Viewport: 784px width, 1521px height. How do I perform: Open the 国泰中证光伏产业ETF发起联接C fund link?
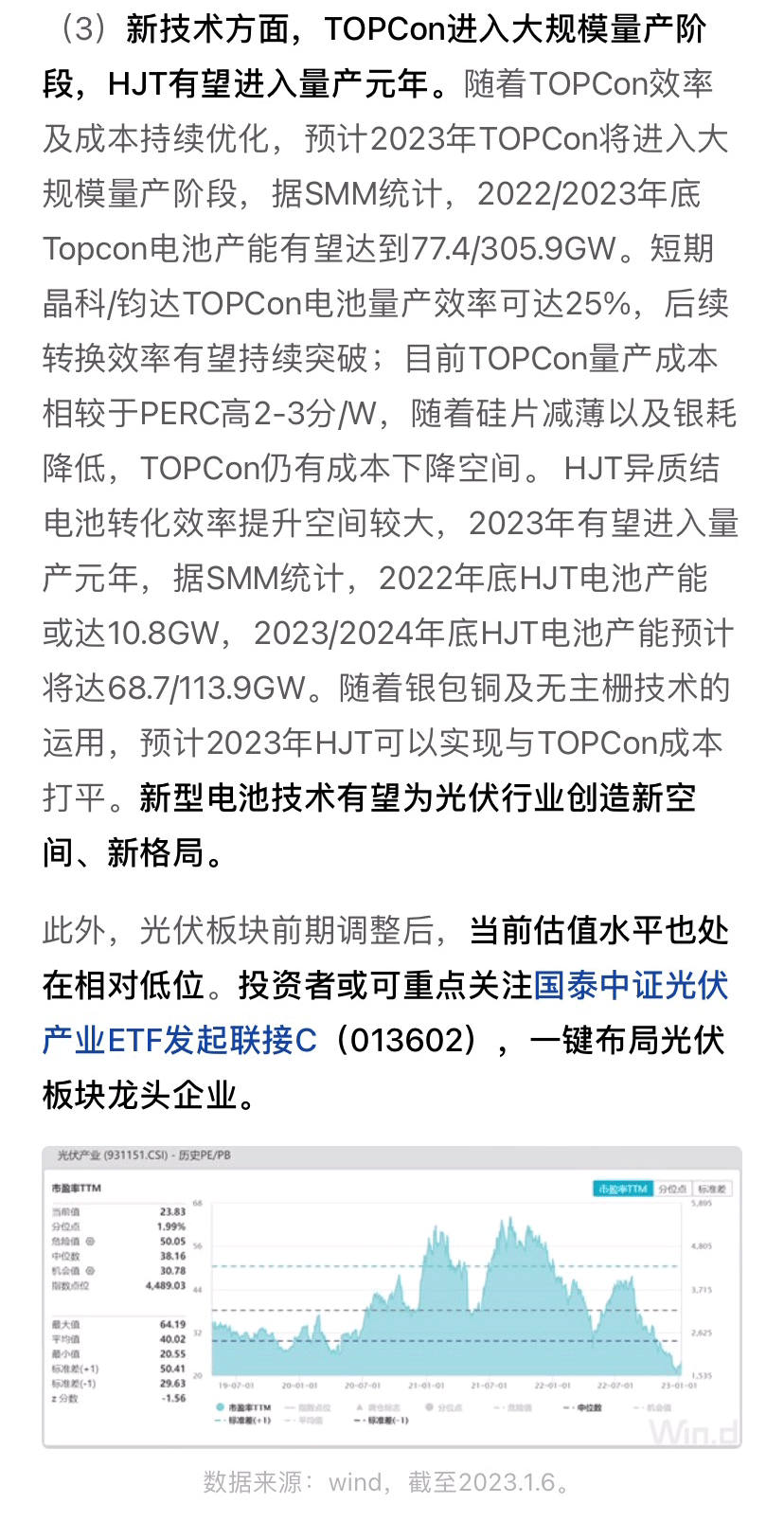(180, 1040)
